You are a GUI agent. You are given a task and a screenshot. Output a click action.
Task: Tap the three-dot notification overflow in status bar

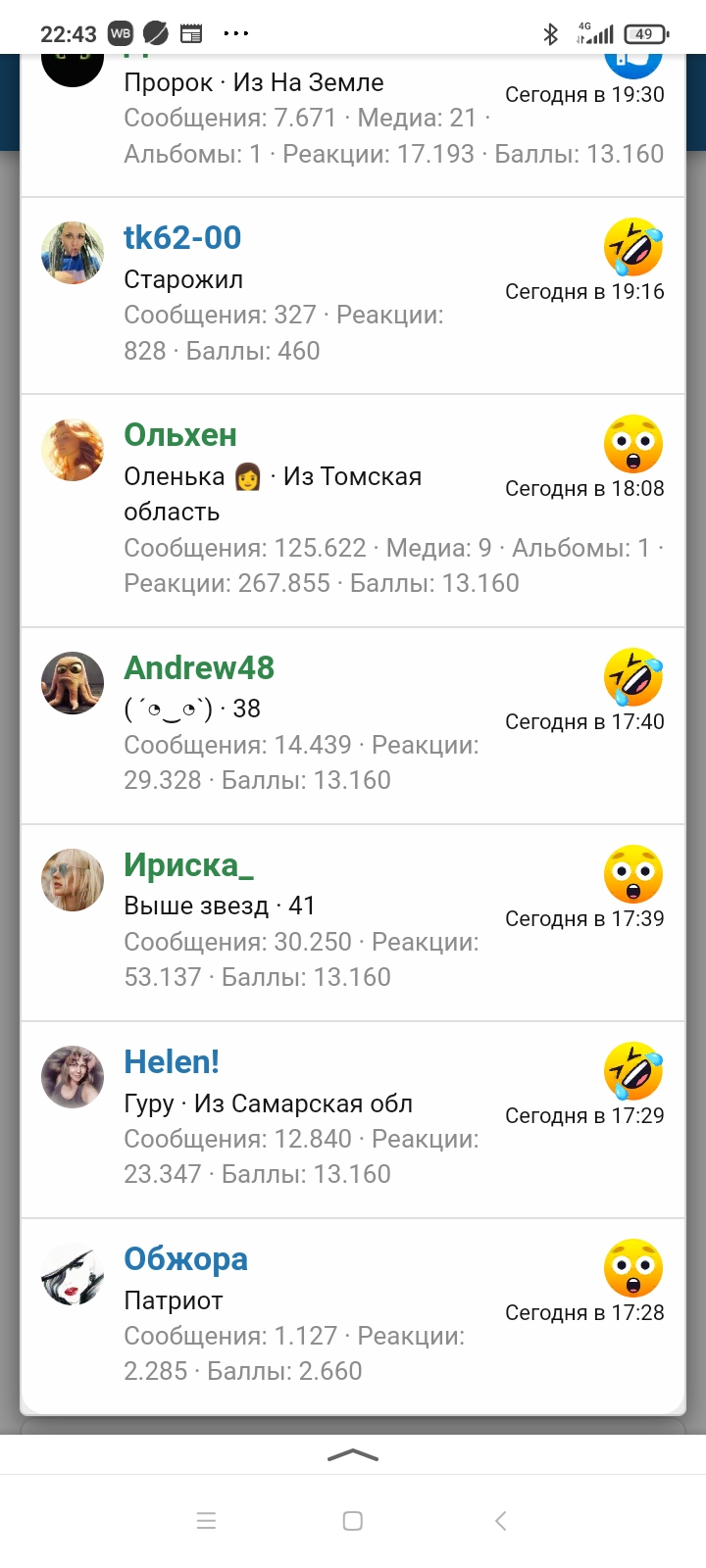[x=235, y=32]
